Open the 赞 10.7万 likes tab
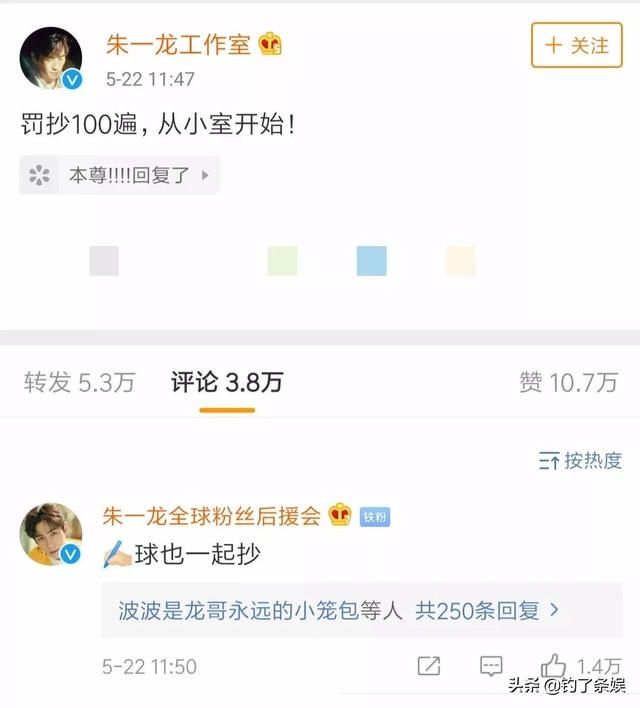The image size is (640, 708). (569, 382)
